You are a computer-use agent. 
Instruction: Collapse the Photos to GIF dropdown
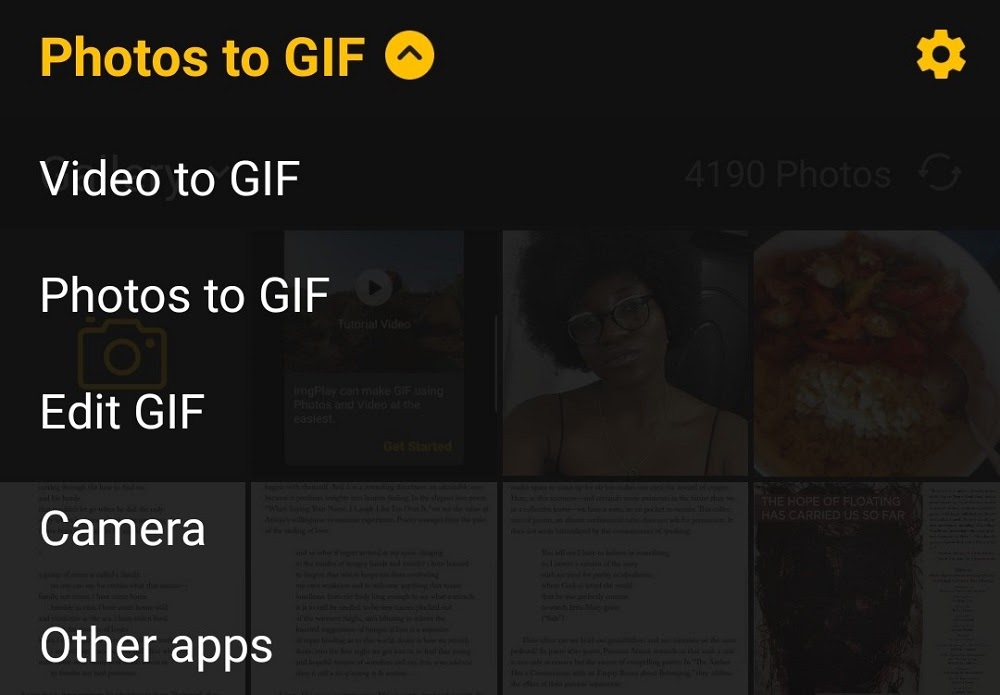point(409,56)
